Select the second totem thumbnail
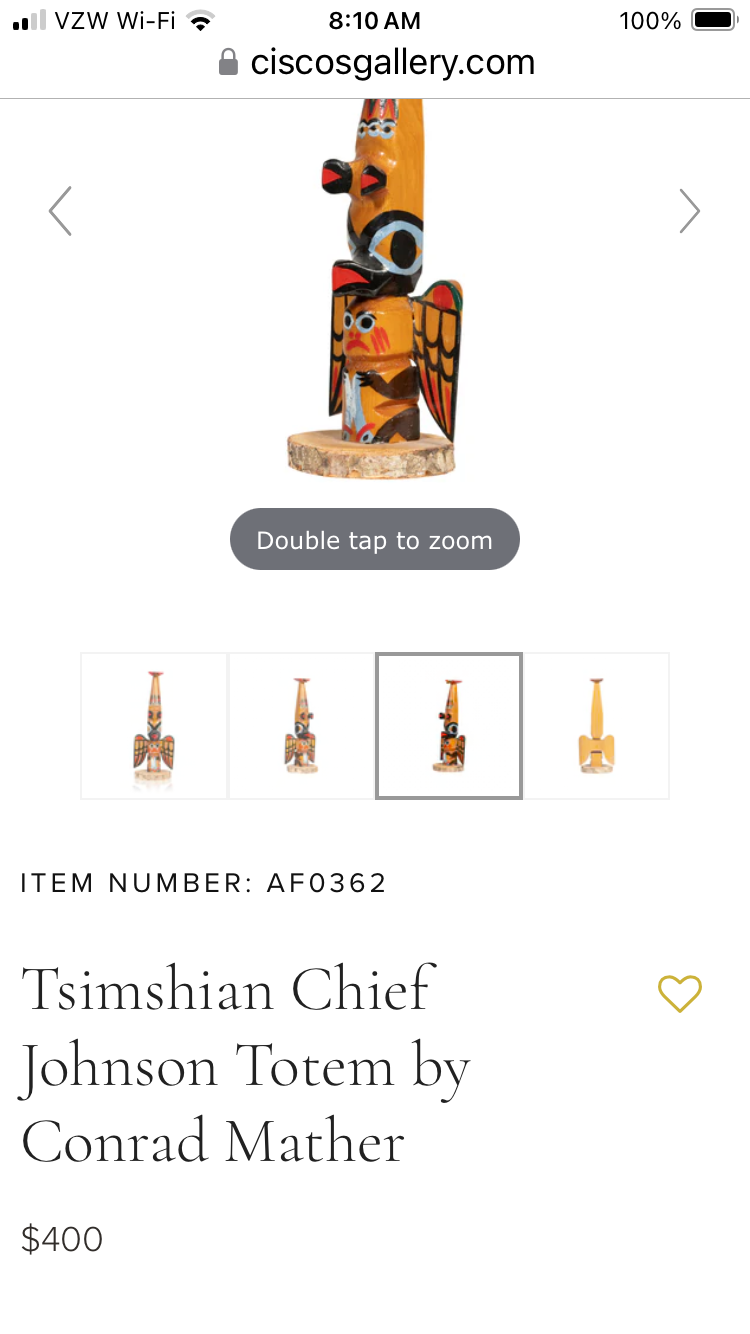750x1334 pixels. coord(301,726)
